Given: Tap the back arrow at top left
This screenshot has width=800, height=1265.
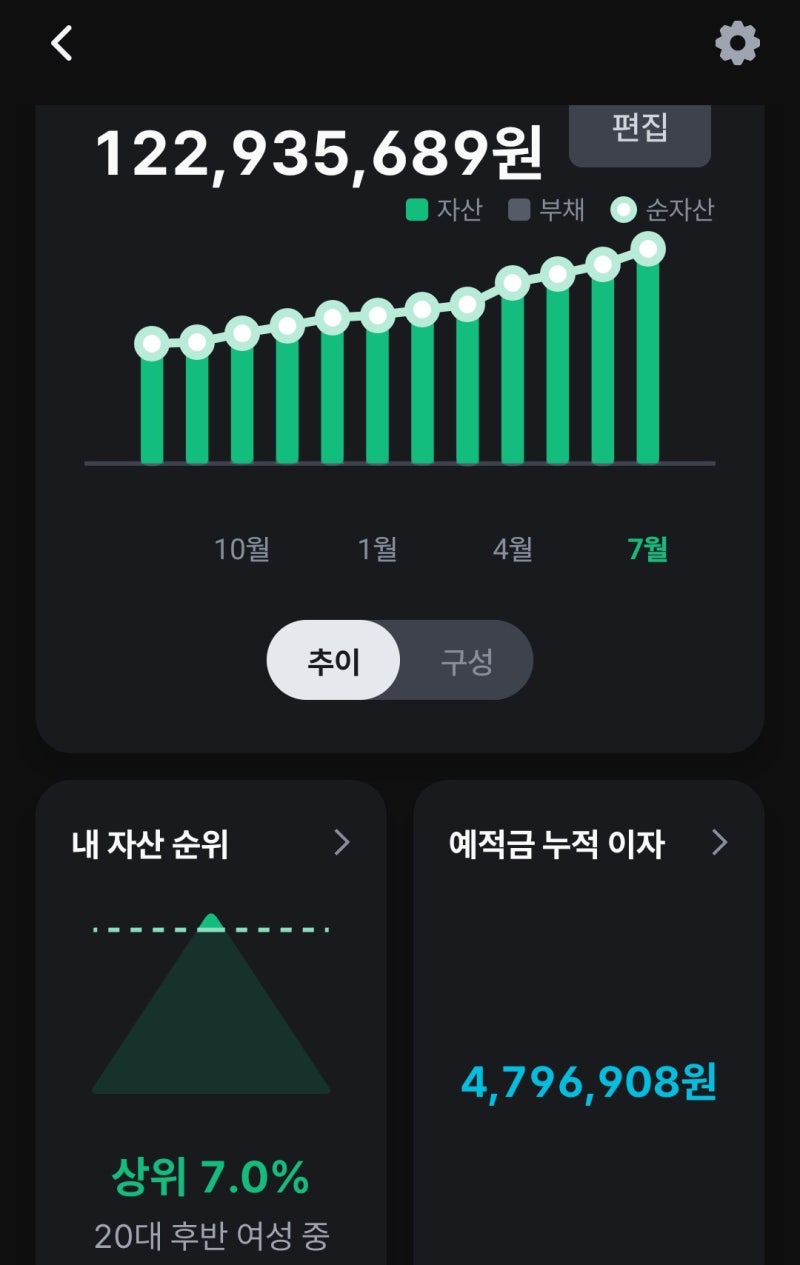Looking at the screenshot, I should [x=62, y=43].
